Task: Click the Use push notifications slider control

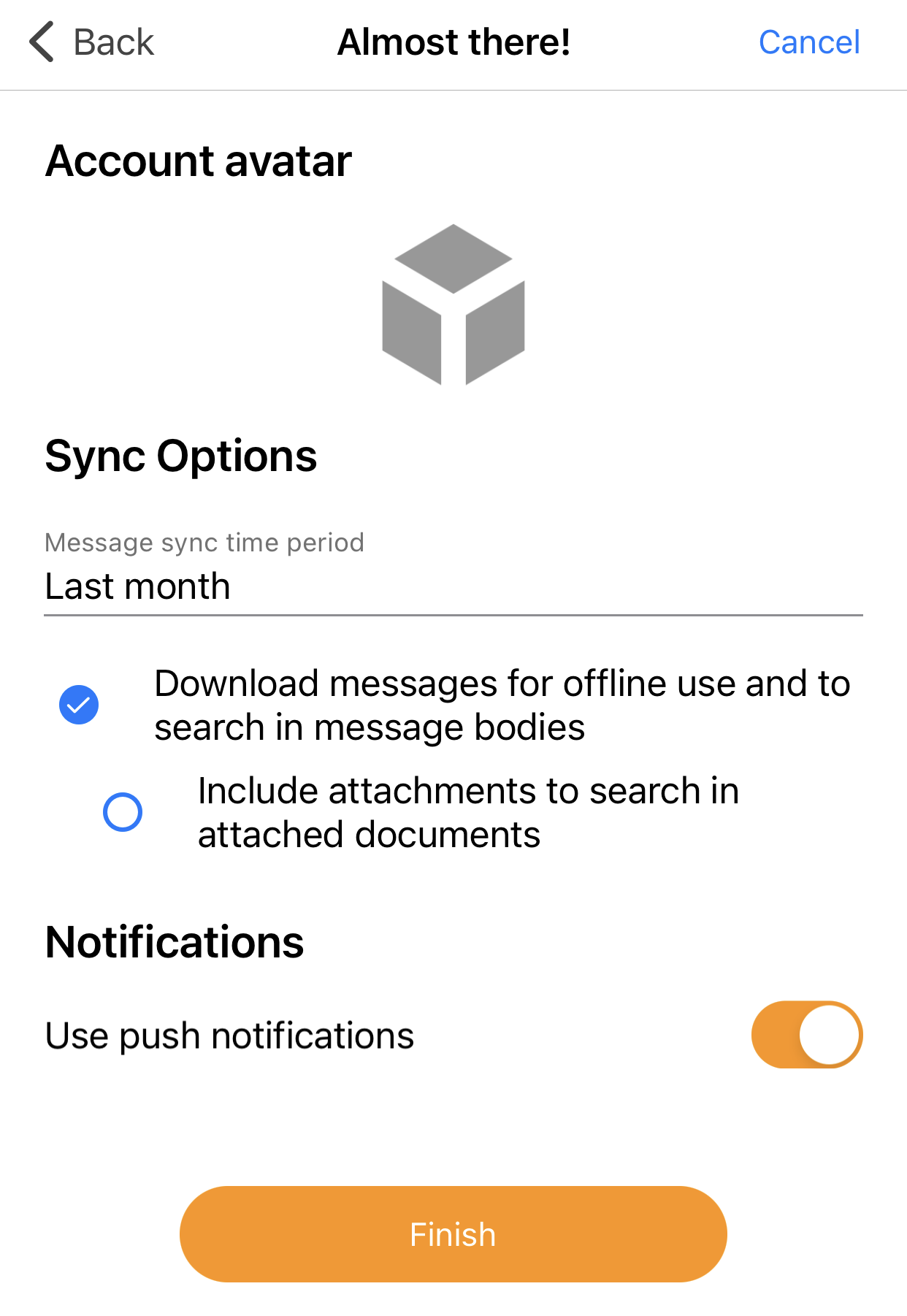Action: (x=806, y=1035)
